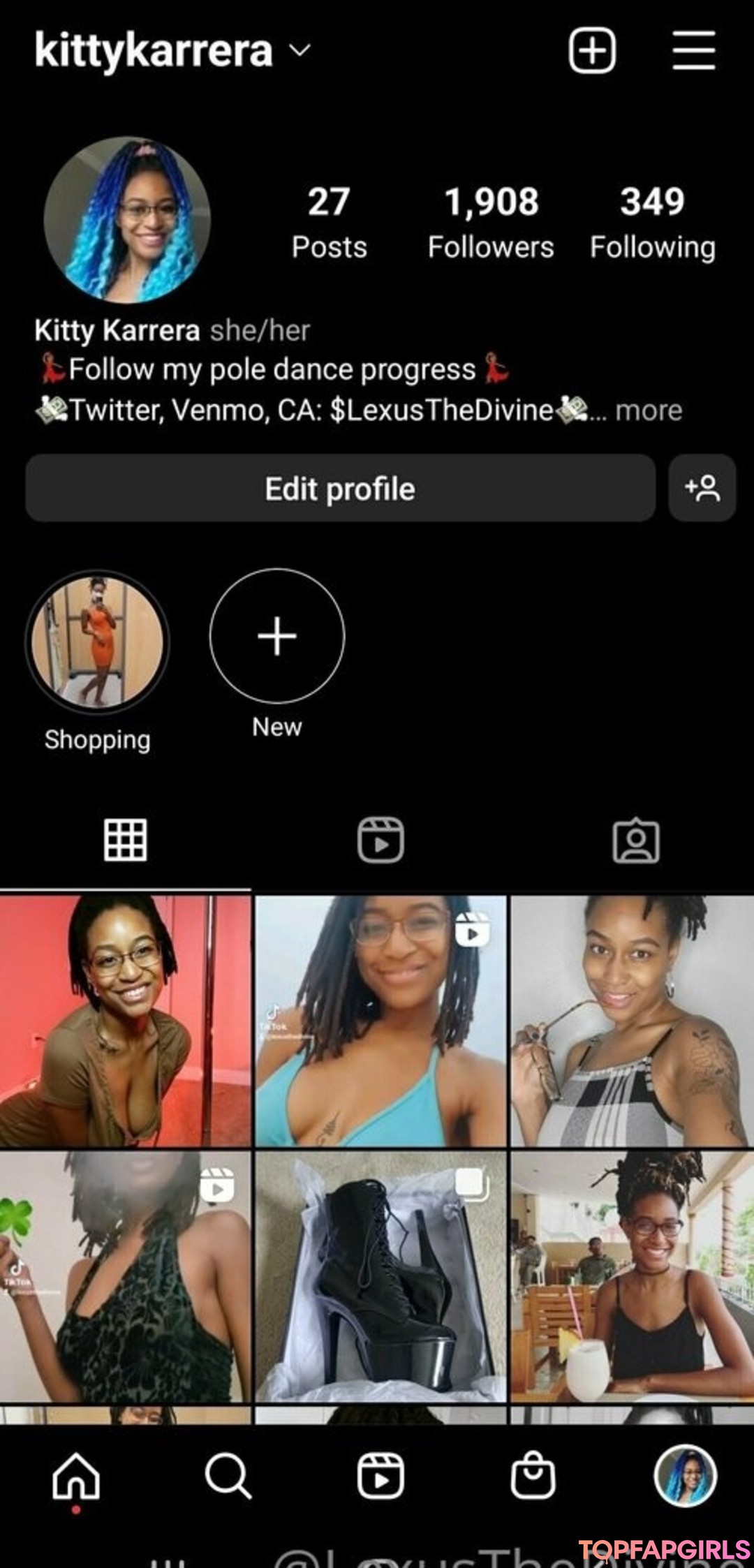Create a new post with plus icon

[x=592, y=50]
